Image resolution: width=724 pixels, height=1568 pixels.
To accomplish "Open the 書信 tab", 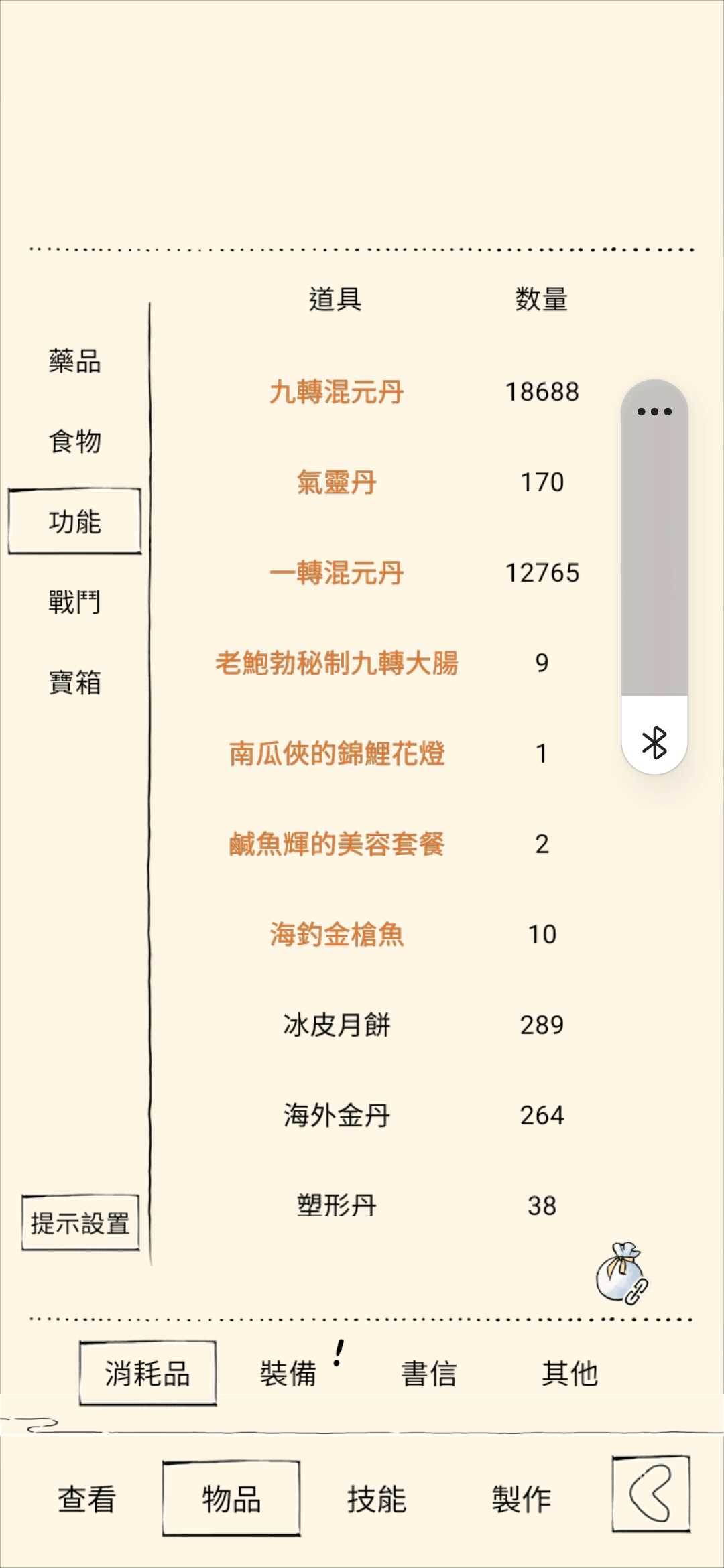I will click(429, 1374).
